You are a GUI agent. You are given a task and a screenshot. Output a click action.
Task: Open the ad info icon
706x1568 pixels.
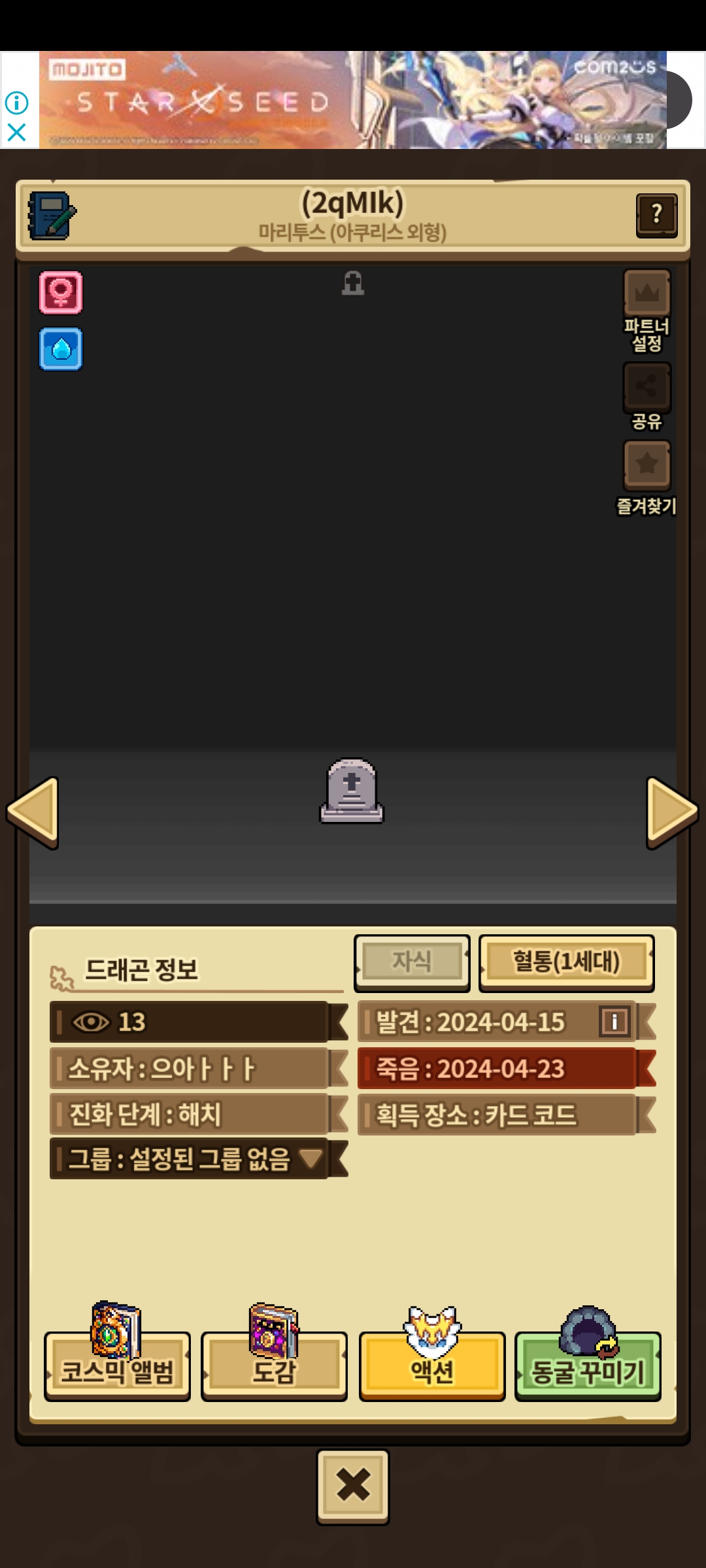(16, 103)
